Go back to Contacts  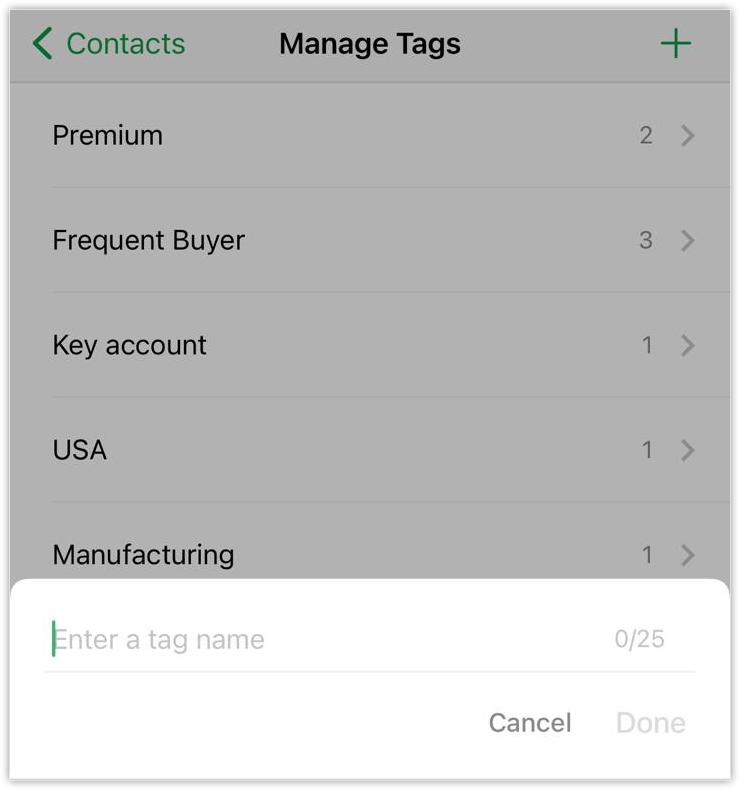point(108,44)
